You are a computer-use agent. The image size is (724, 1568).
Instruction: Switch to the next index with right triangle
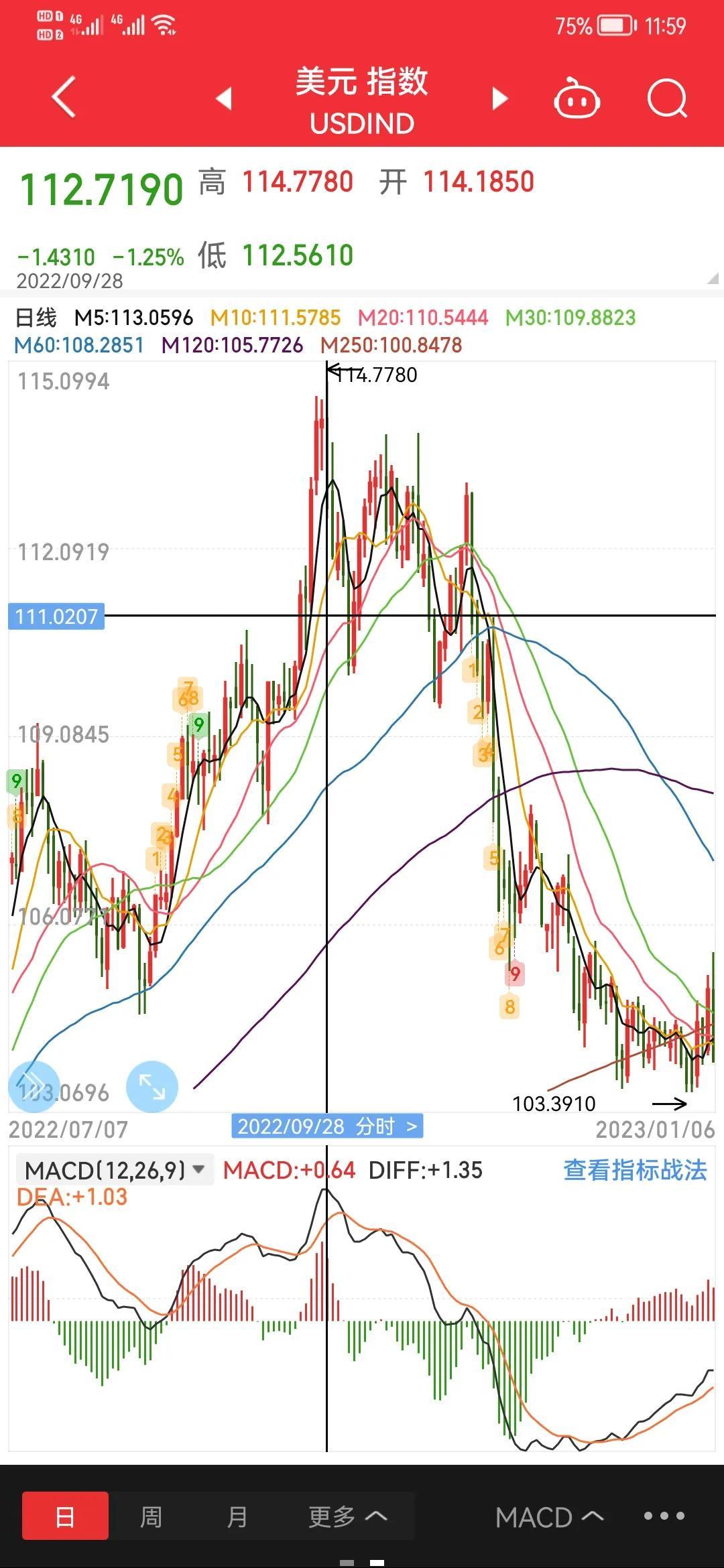pyautogui.click(x=499, y=98)
